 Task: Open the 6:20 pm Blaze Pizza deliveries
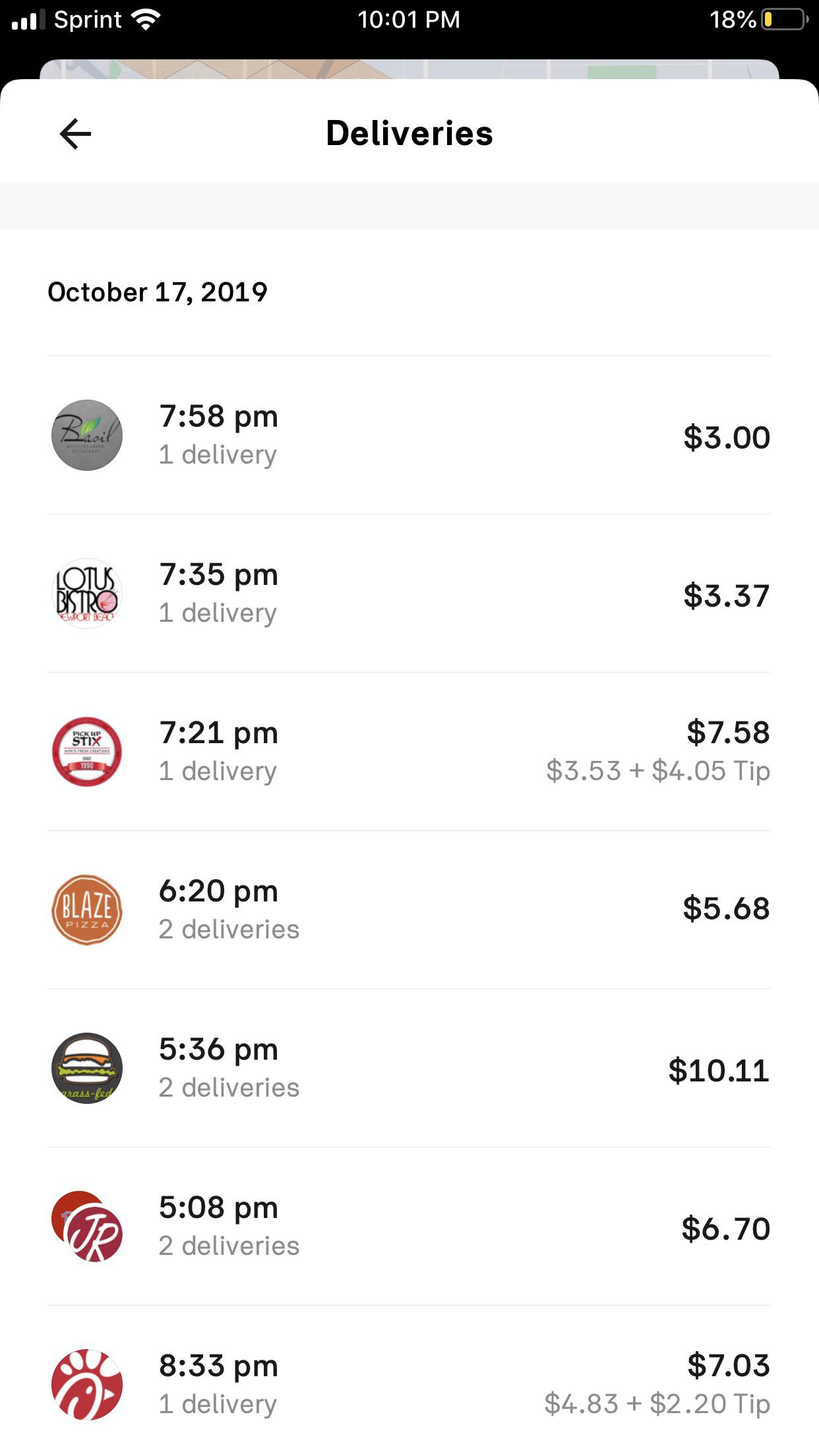tap(409, 909)
